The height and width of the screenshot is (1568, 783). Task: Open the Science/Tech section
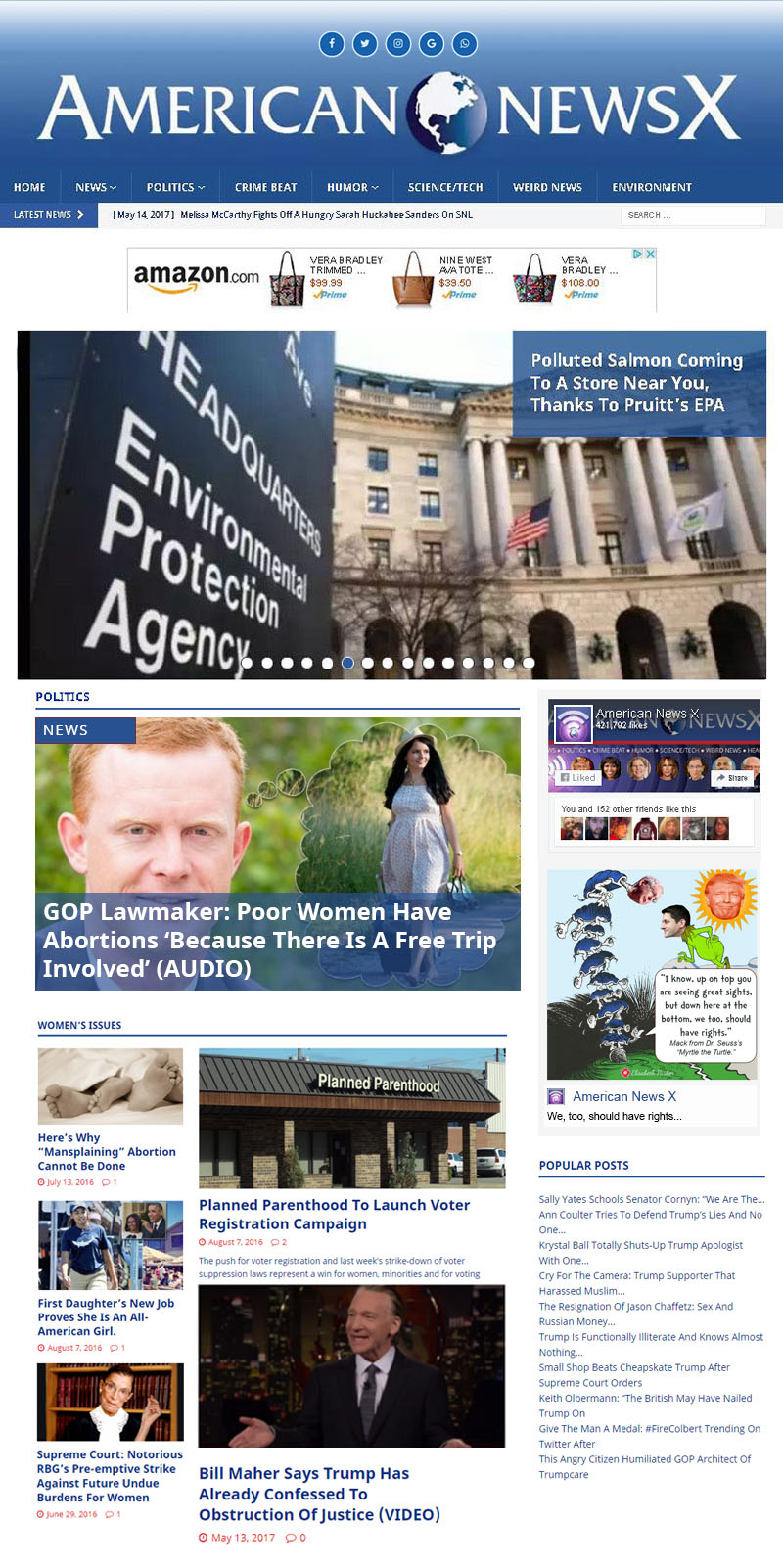445,187
